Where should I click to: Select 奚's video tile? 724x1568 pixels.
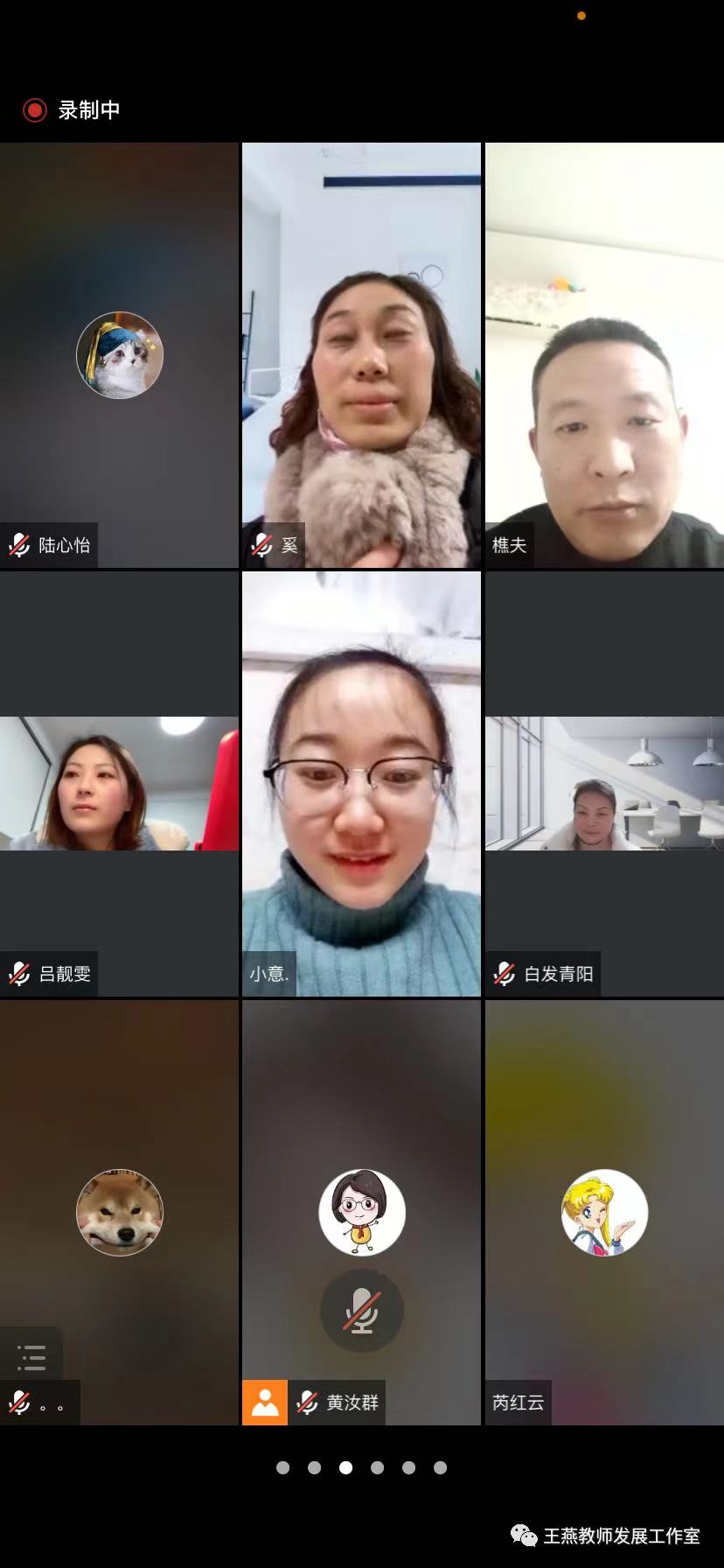[361, 355]
